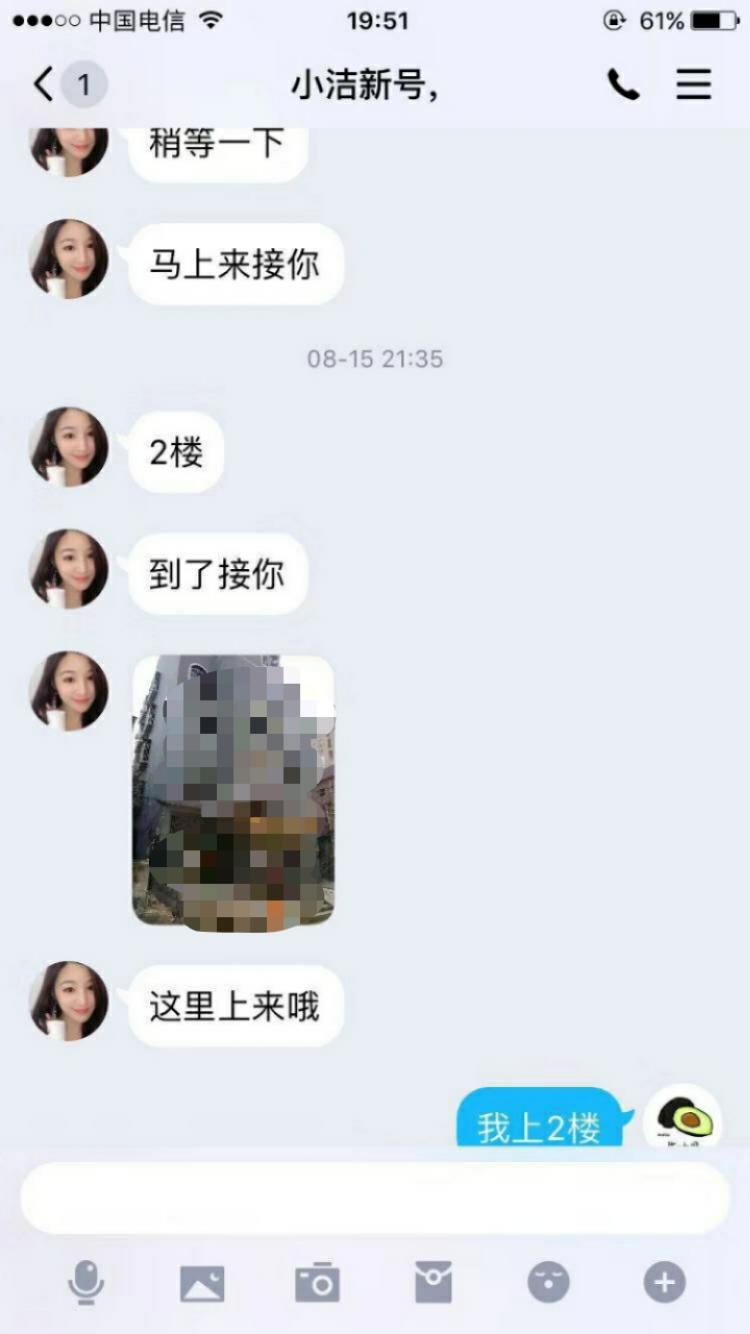Start a voice call with 小洁新号
Viewport: 750px width, 1334px height.
(622, 85)
